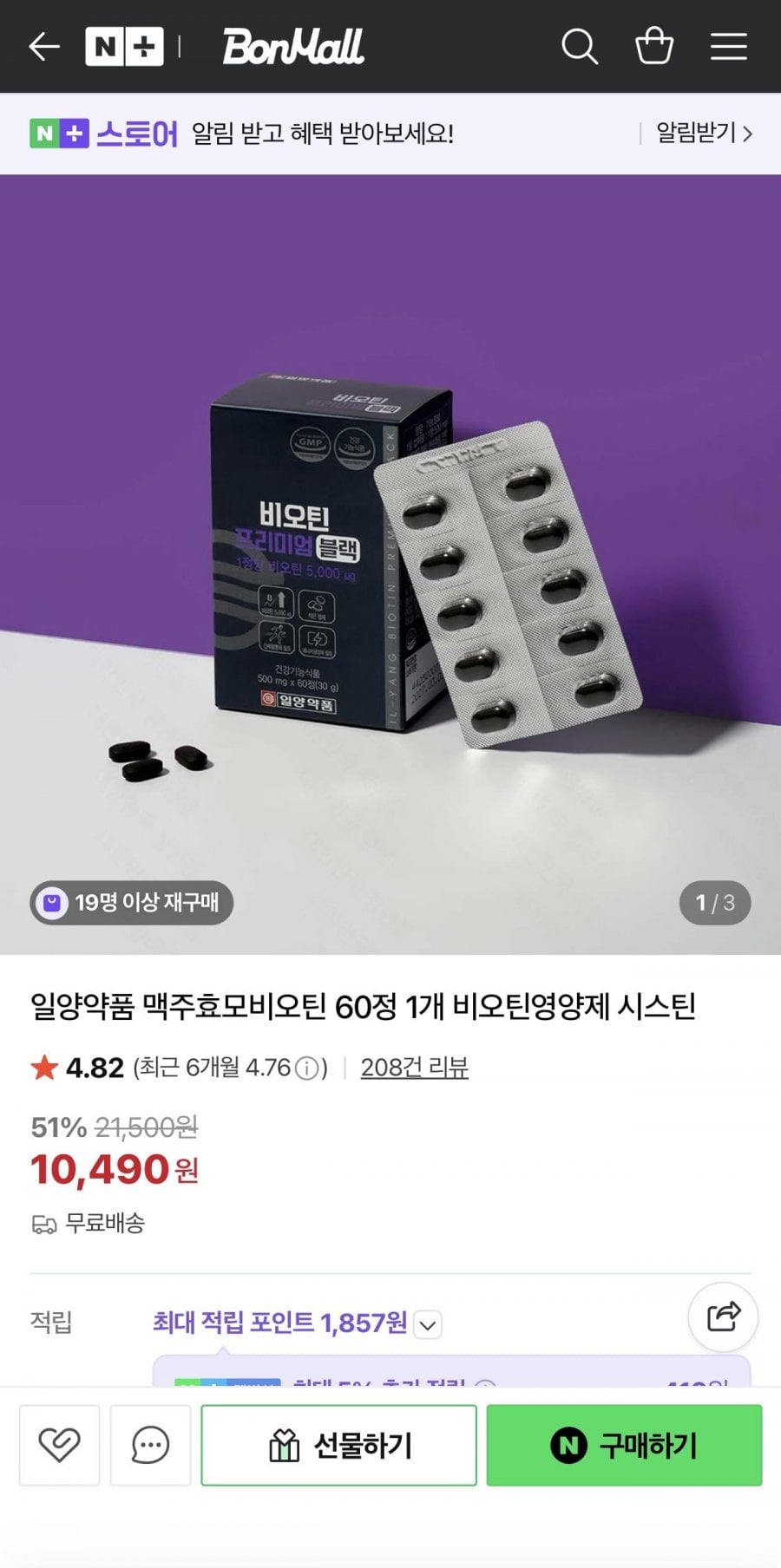
Task: View the 208건 리뷰 reviews link
Action: 414,1068
